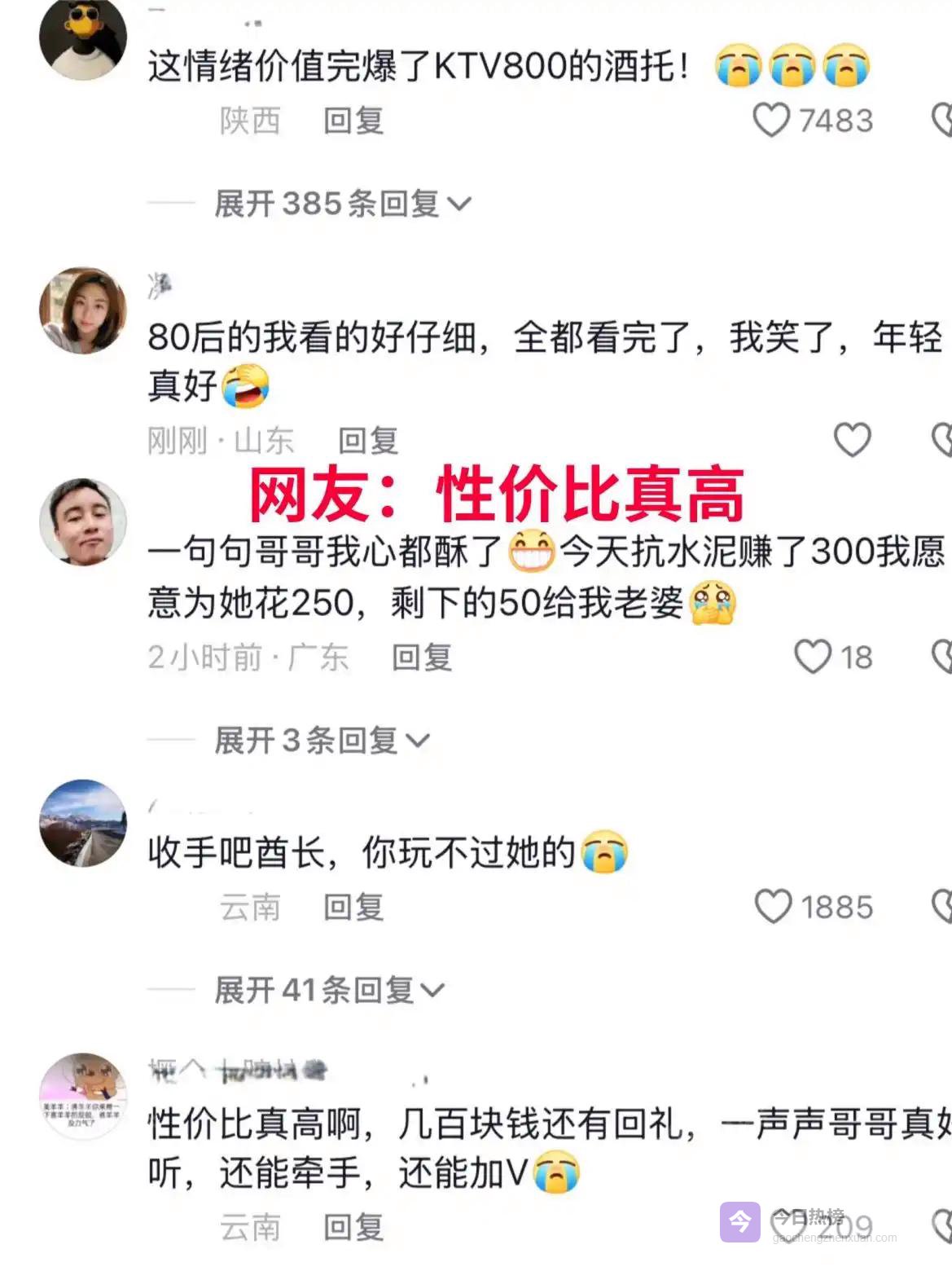This screenshot has height=1271, width=952.
Task: Open the avatar of the 收手吧酋长 commenter
Action: coord(83,823)
